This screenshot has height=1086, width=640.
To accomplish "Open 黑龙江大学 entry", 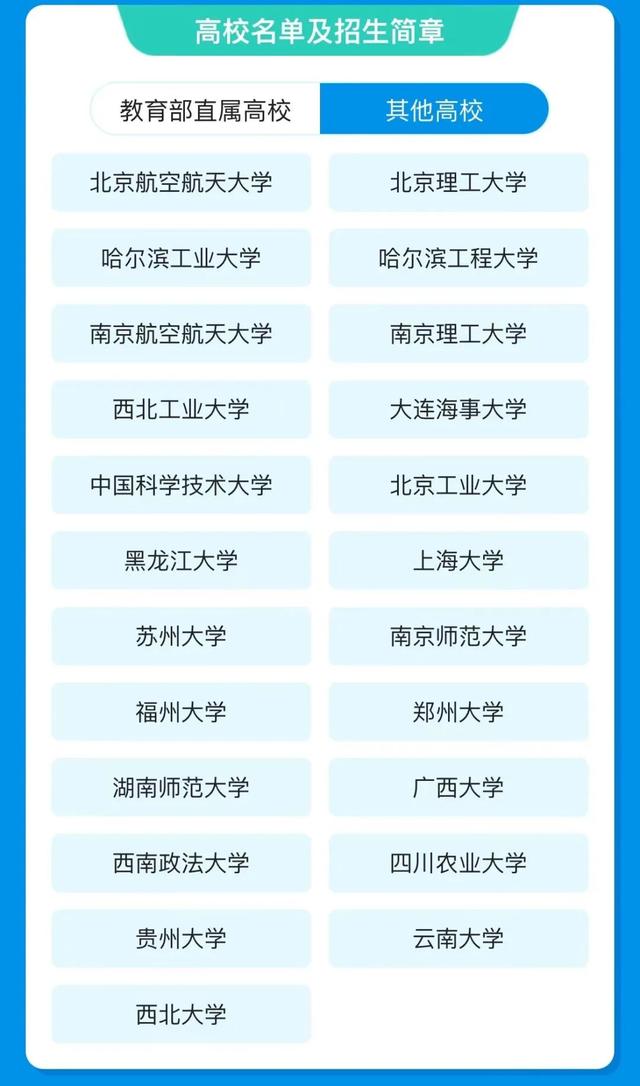I will pyautogui.click(x=181, y=560).
